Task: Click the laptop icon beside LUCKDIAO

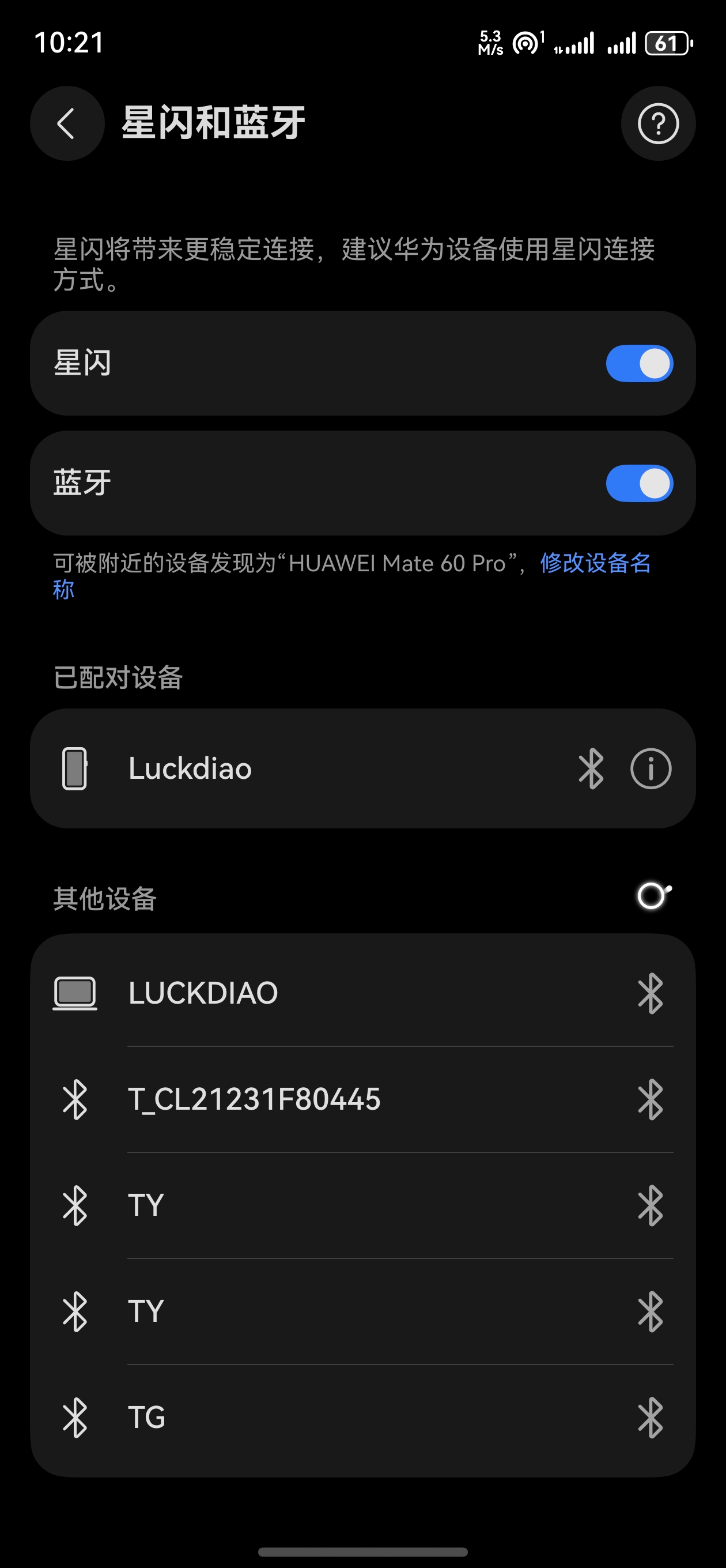Action: (77, 992)
